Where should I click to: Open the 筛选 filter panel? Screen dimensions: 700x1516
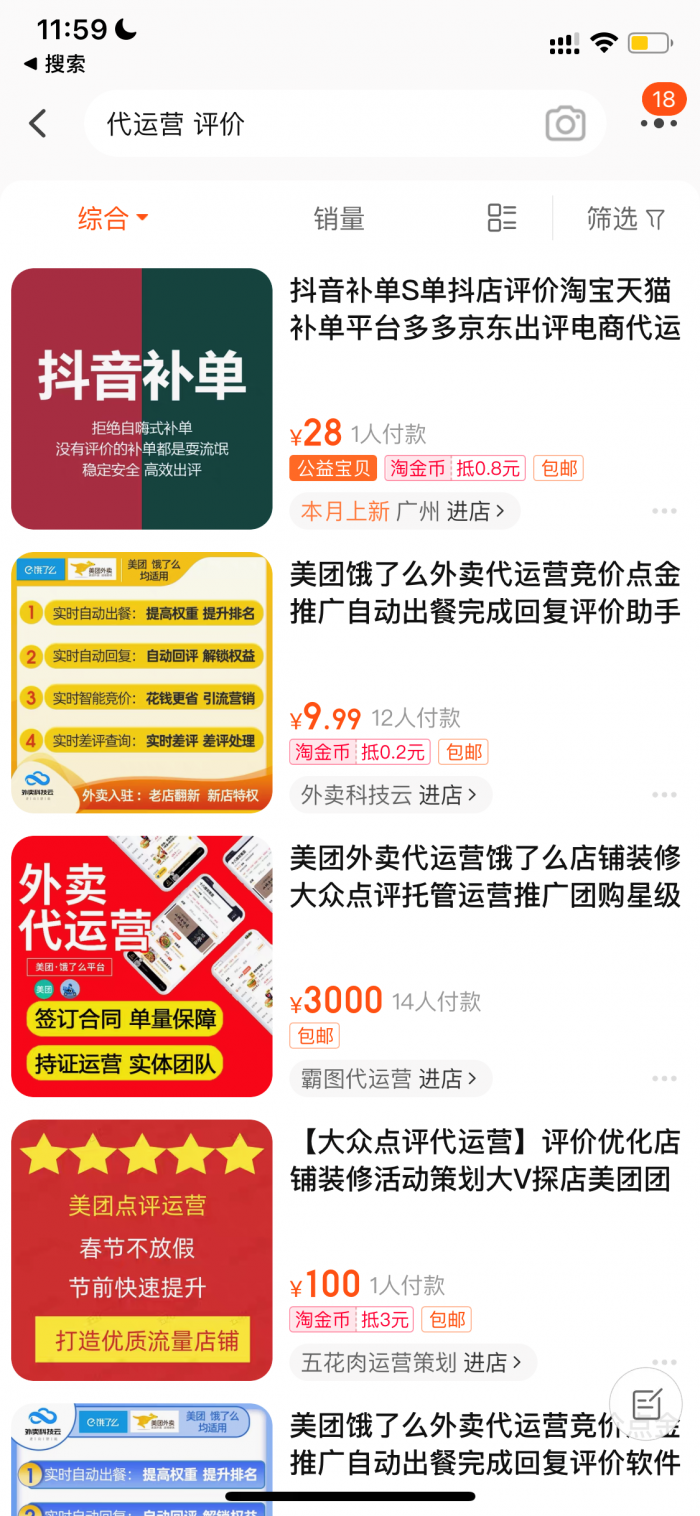pyautogui.click(x=625, y=218)
